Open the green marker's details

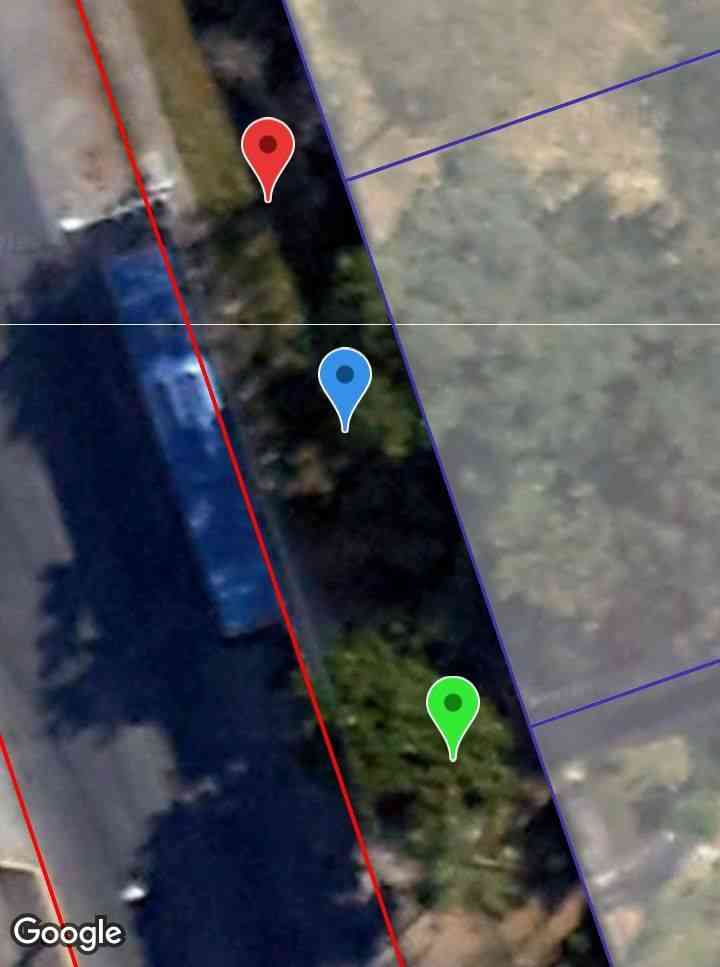pos(453,708)
